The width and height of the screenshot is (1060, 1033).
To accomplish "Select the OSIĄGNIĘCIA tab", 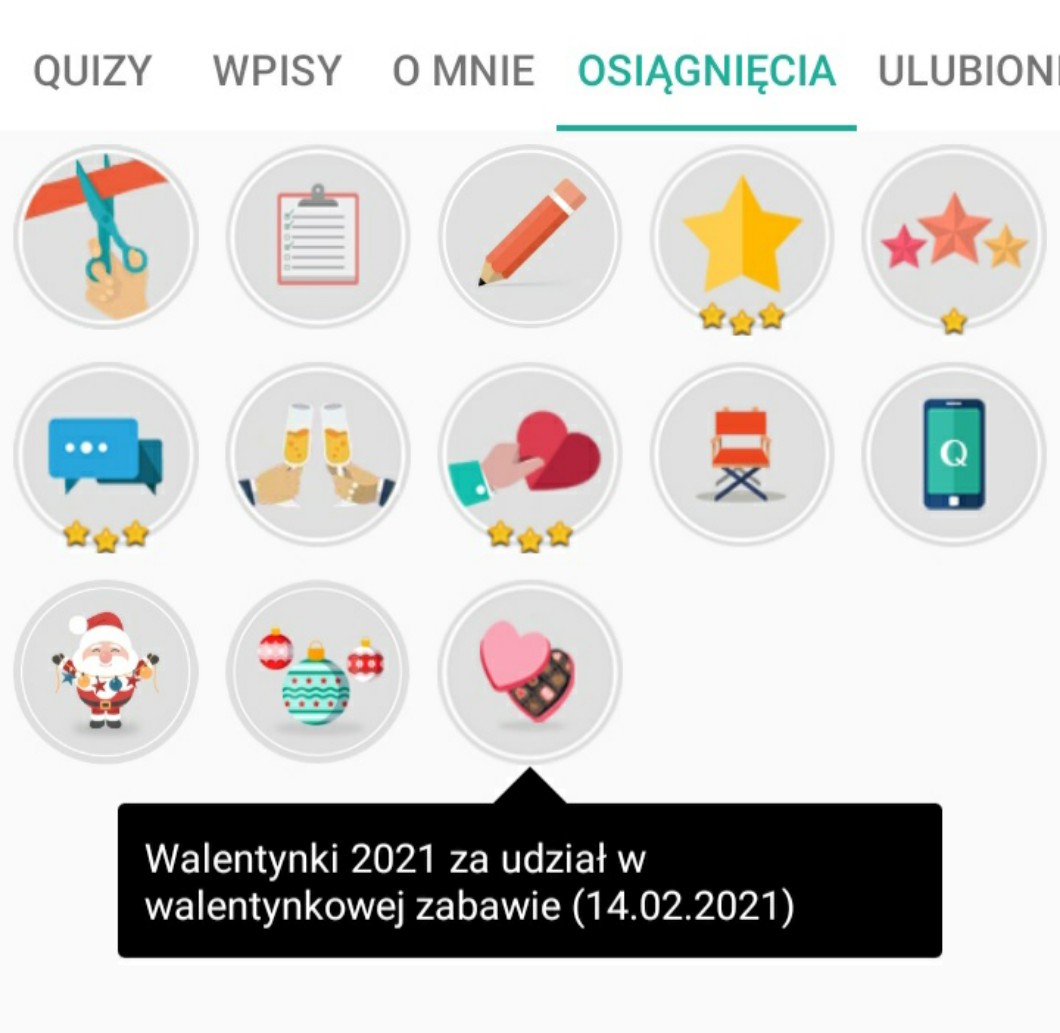I will coord(706,71).
